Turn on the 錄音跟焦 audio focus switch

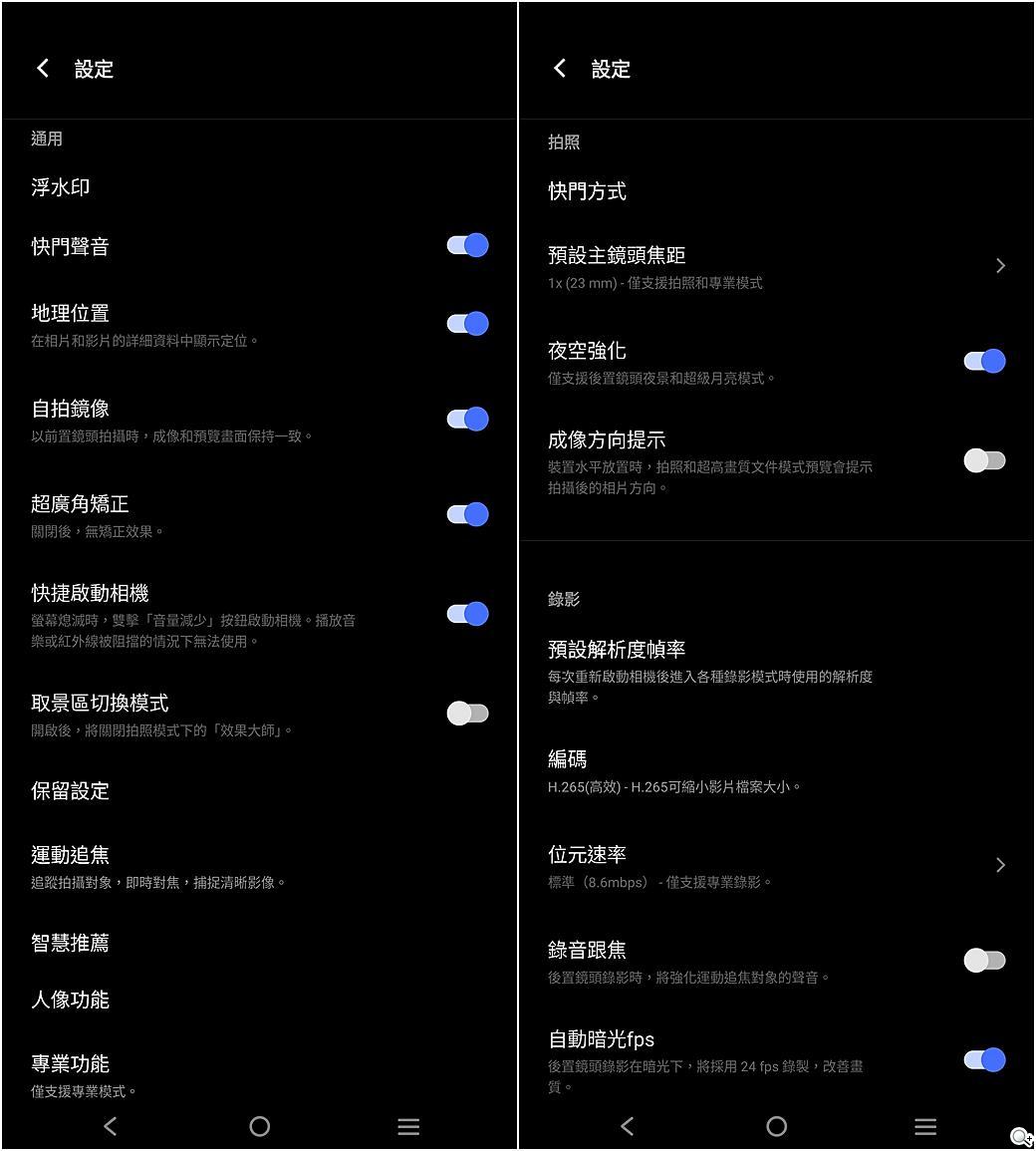click(984, 961)
